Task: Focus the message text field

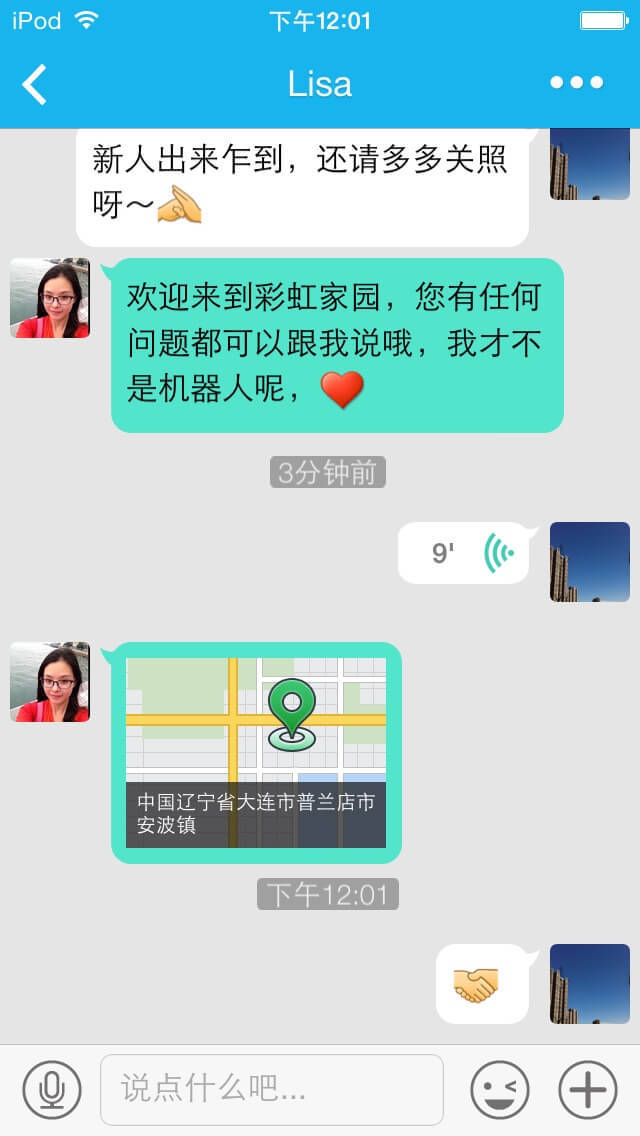Action: click(x=271, y=1089)
